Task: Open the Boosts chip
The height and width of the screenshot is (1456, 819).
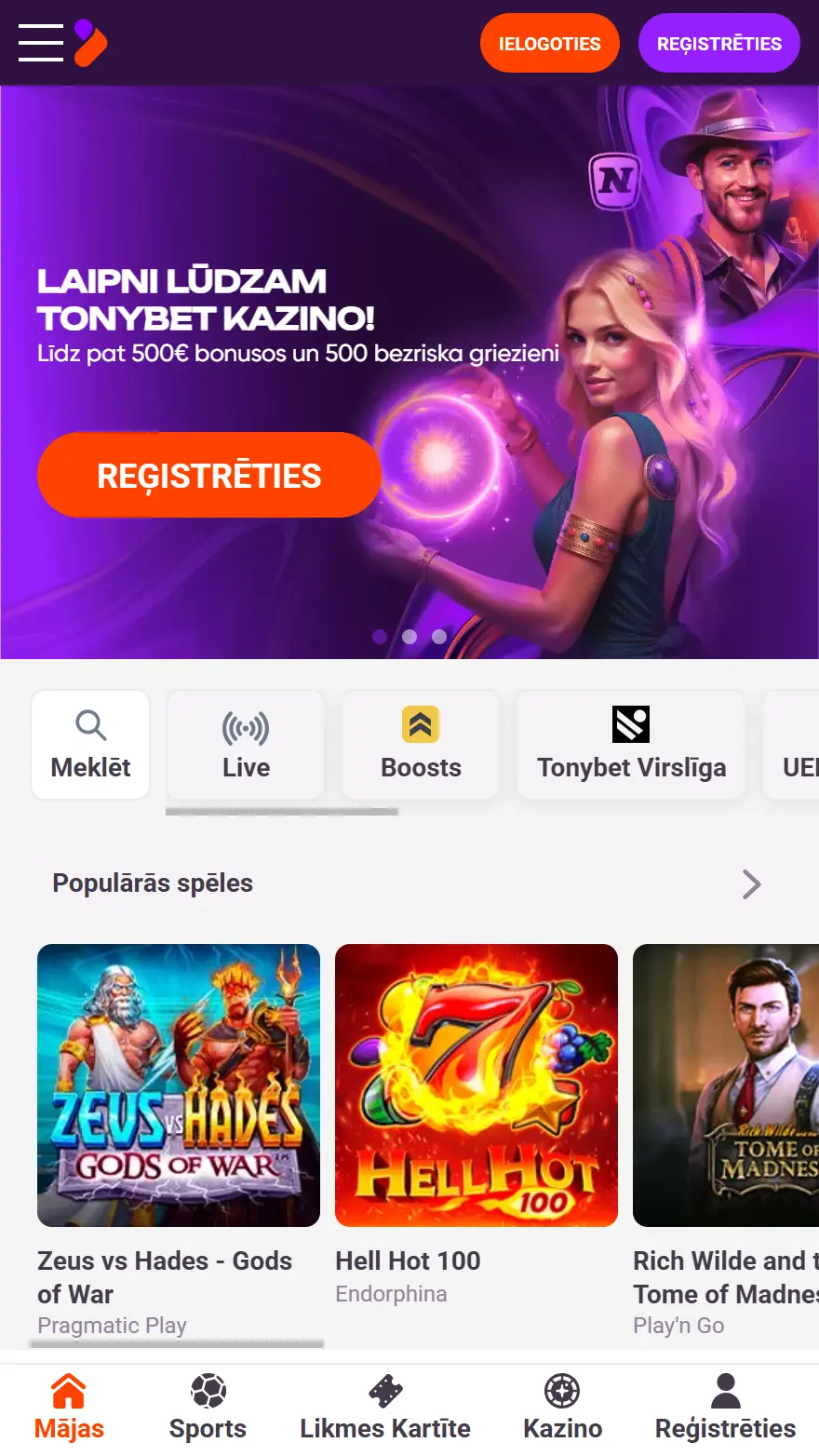Action: point(421,745)
